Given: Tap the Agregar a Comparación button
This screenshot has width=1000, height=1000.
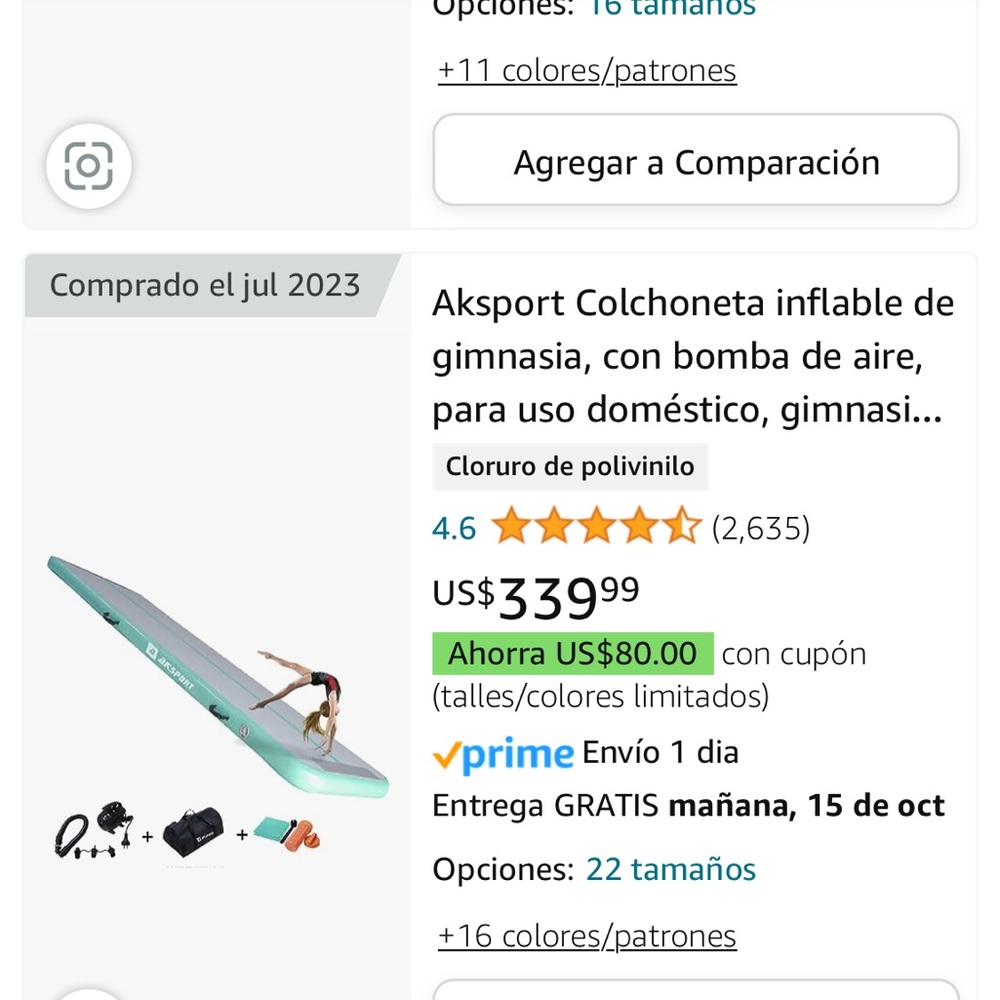Looking at the screenshot, I should 696,161.
